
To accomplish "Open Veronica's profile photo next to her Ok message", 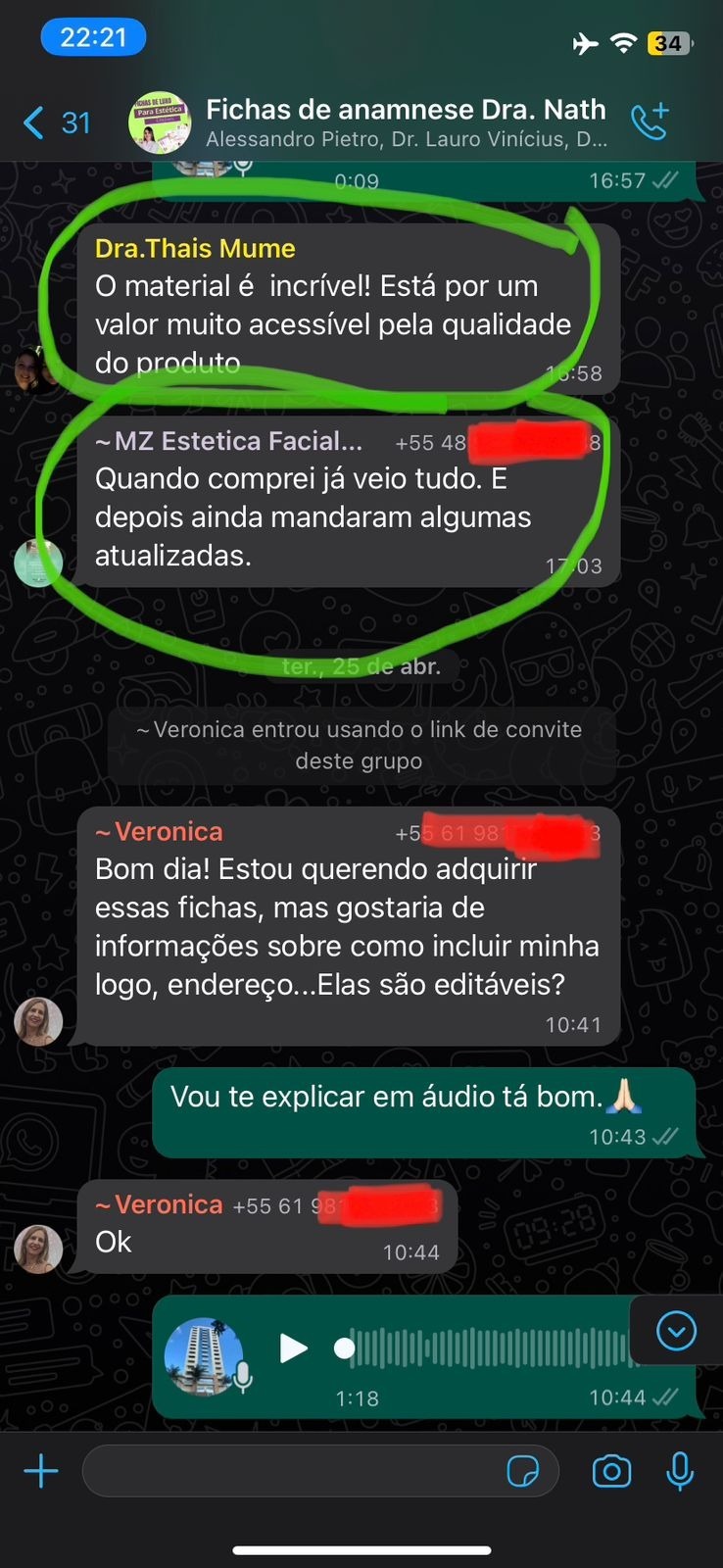I will click(x=38, y=1249).
